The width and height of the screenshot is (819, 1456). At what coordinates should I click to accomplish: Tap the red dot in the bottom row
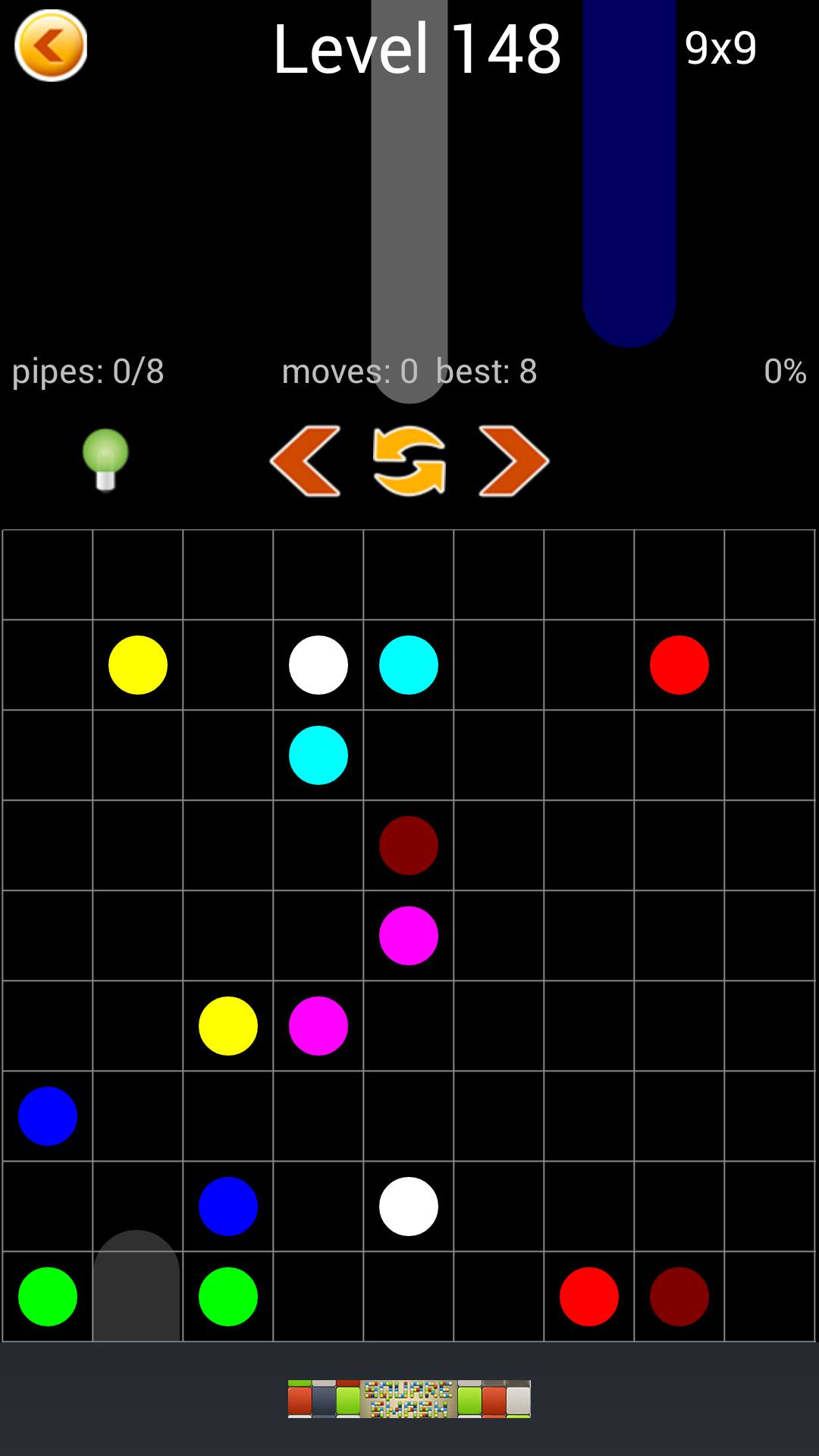589,1297
